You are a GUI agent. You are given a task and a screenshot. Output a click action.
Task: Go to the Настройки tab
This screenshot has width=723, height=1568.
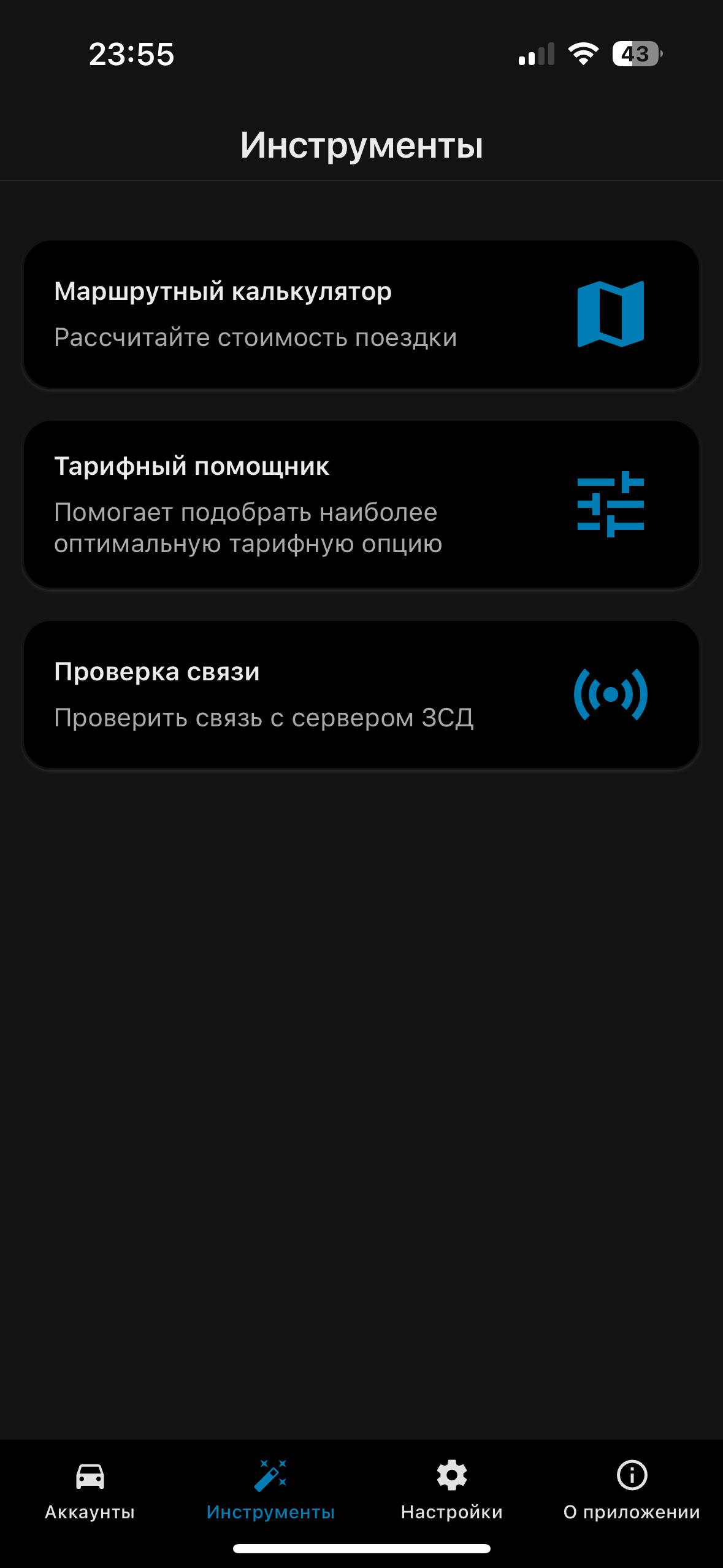[451, 1491]
